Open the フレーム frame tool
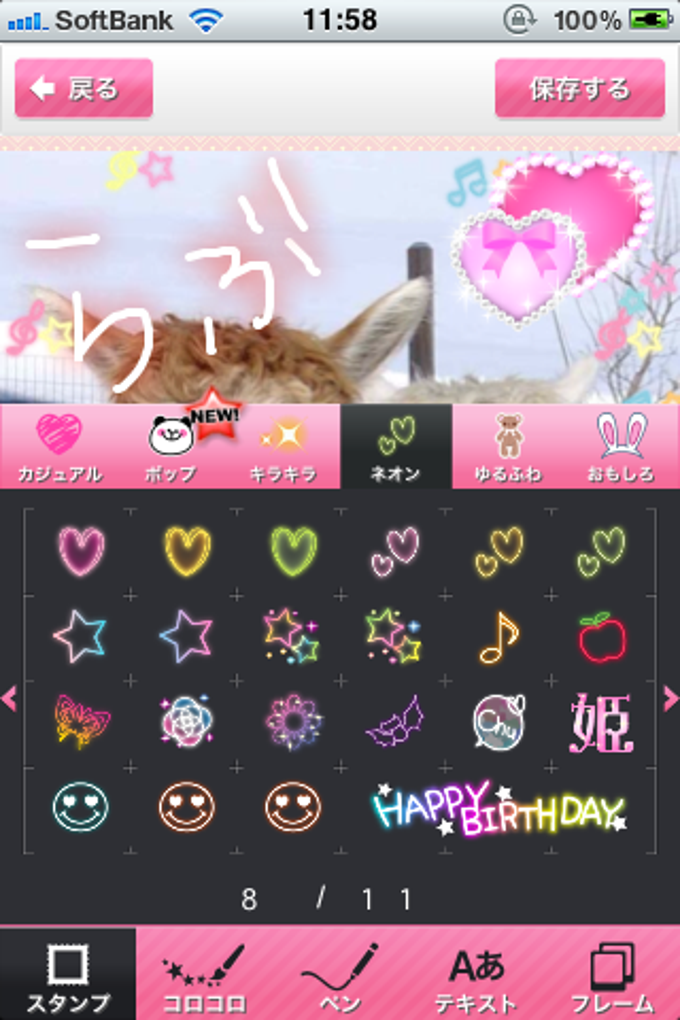680x1020 pixels. click(x=611, y=977)
